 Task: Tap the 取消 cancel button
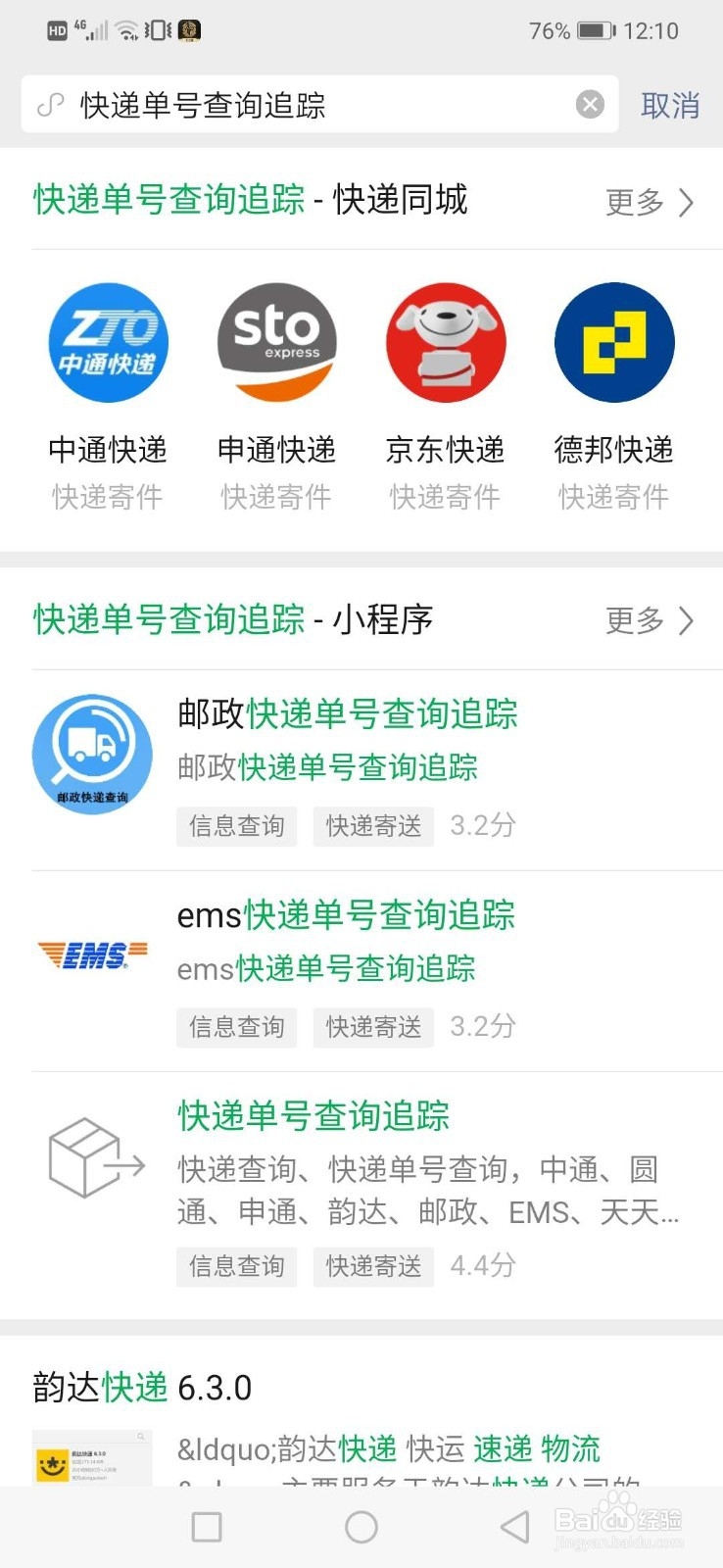(670, 106)
